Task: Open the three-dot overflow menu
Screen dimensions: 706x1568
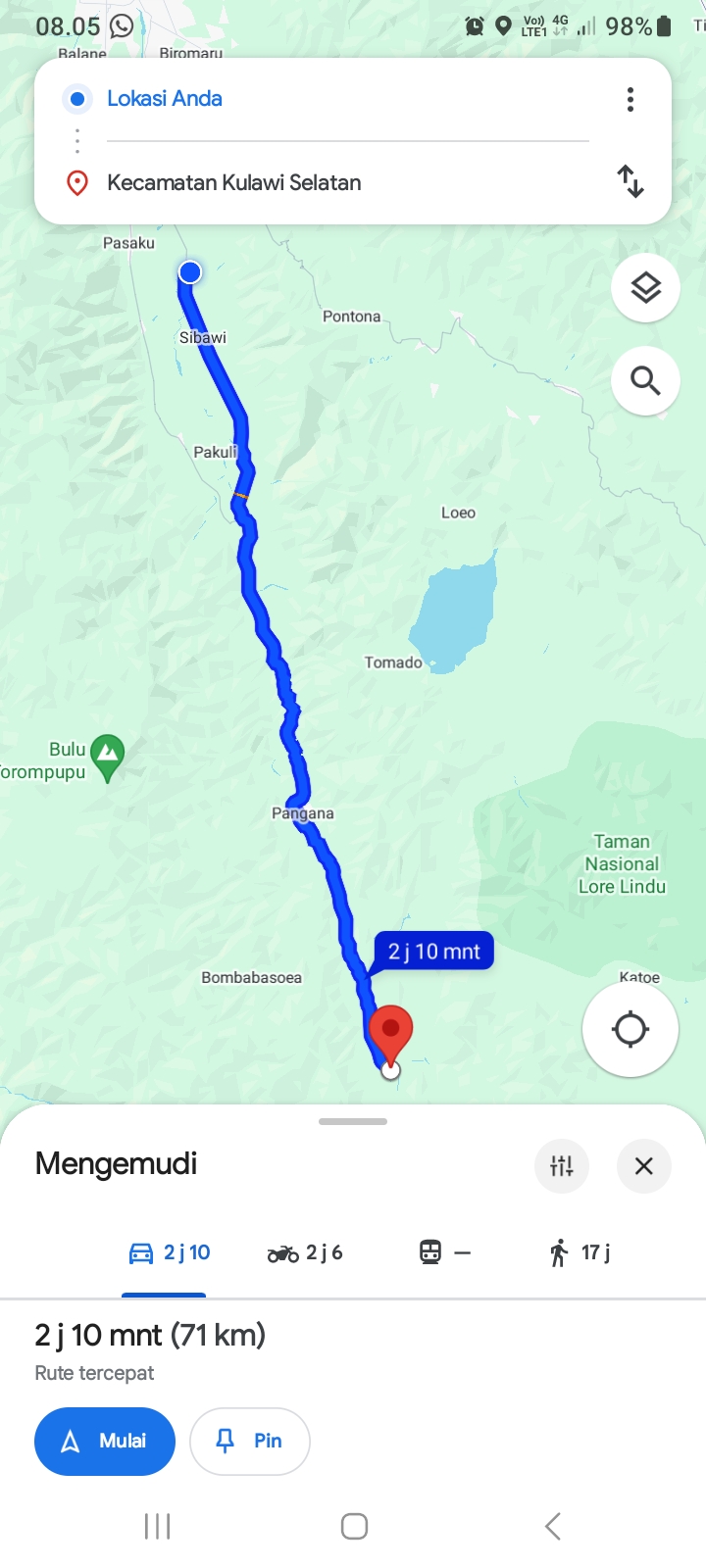Action: point(630,99)
